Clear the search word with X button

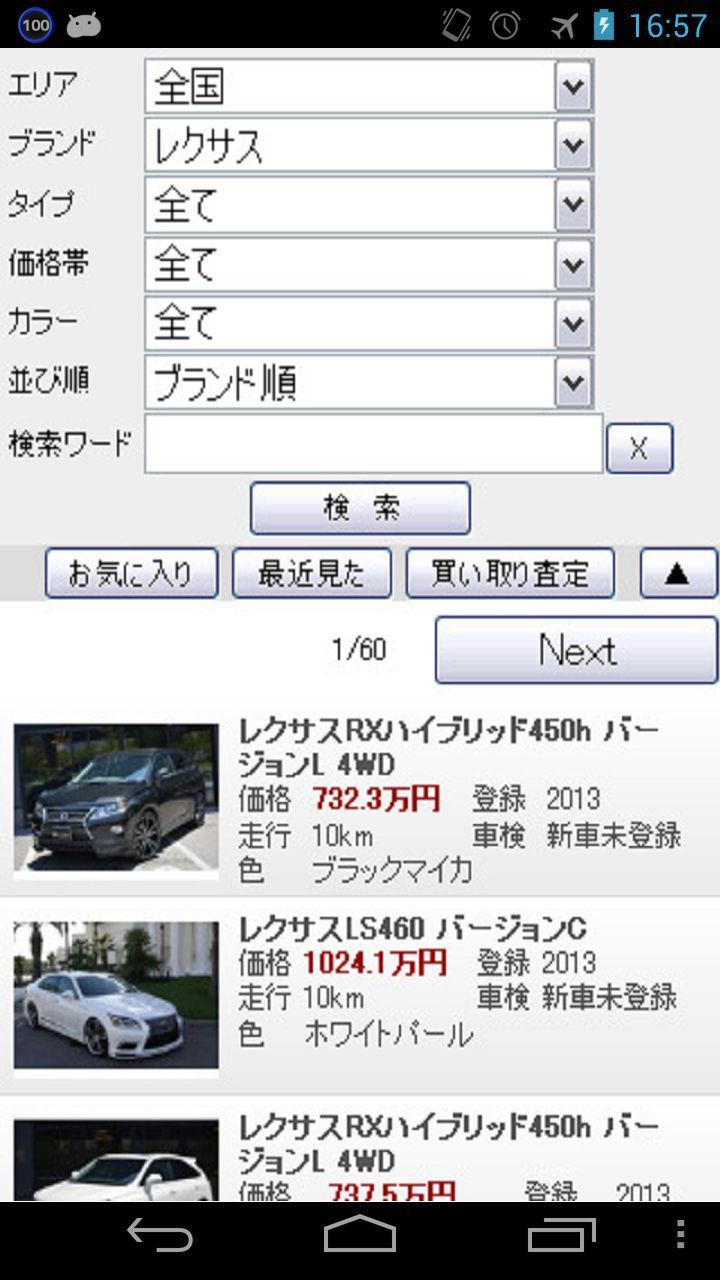(639, 448)
